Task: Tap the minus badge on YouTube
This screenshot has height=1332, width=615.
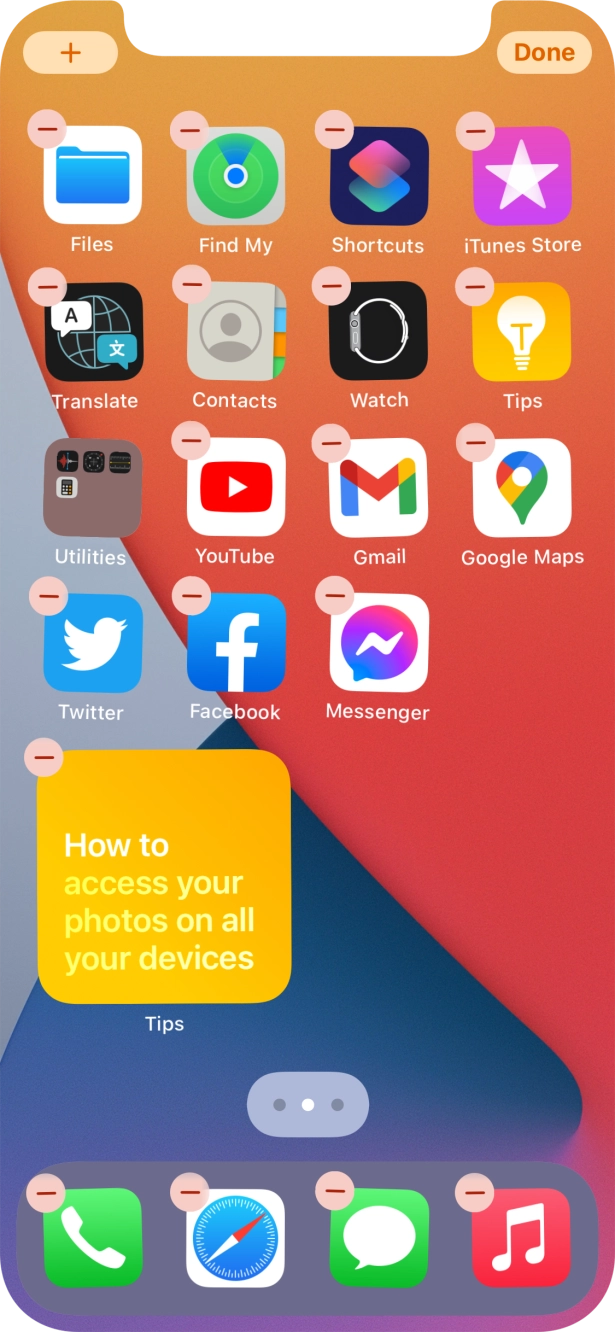Action: point(190,441)
